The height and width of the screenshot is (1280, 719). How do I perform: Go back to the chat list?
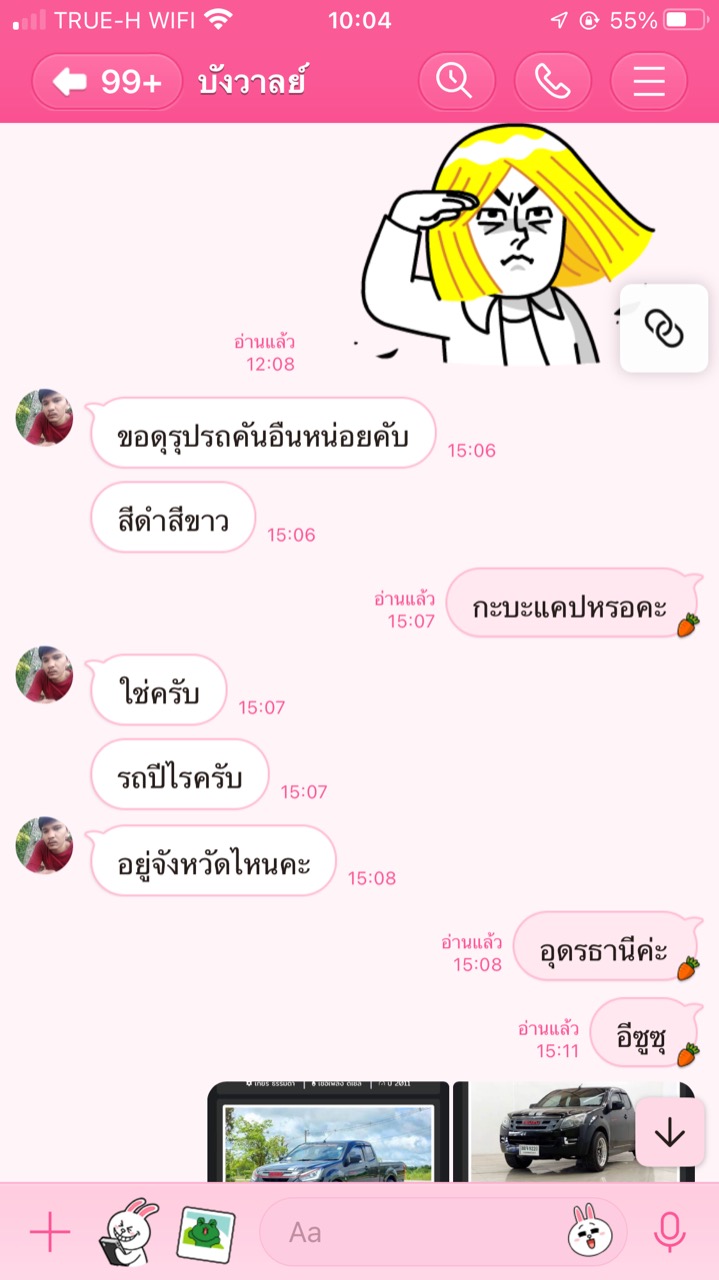106,81
